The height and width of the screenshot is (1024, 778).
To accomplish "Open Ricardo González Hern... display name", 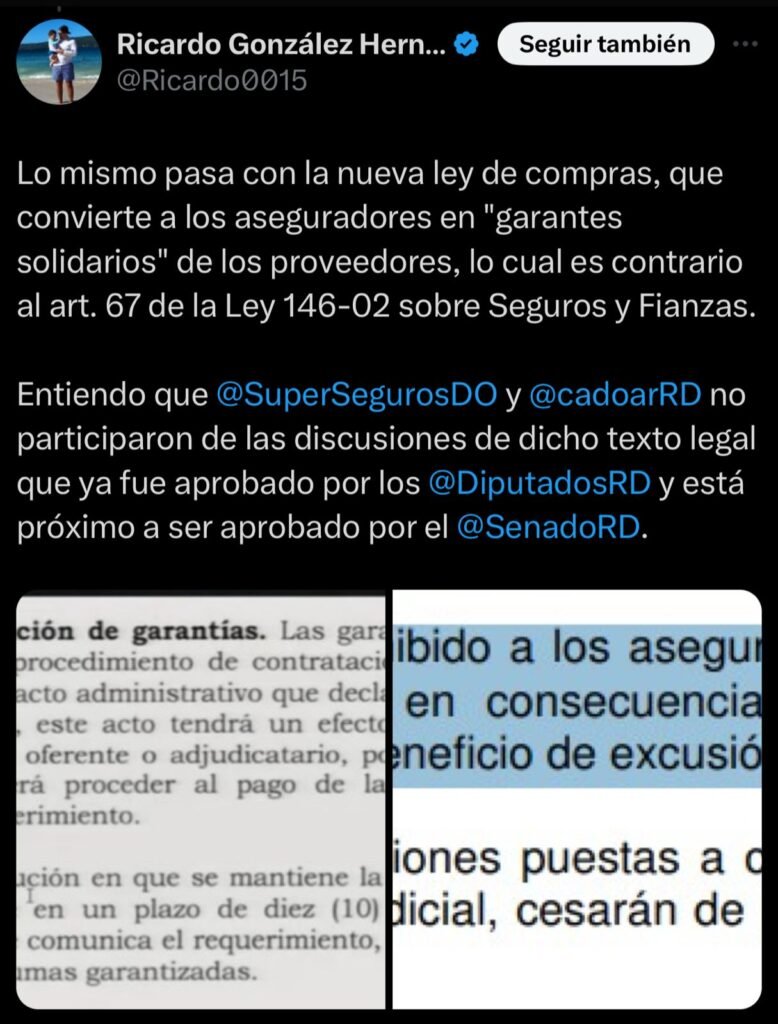I will pyautogui.click(x=281, y=45).
